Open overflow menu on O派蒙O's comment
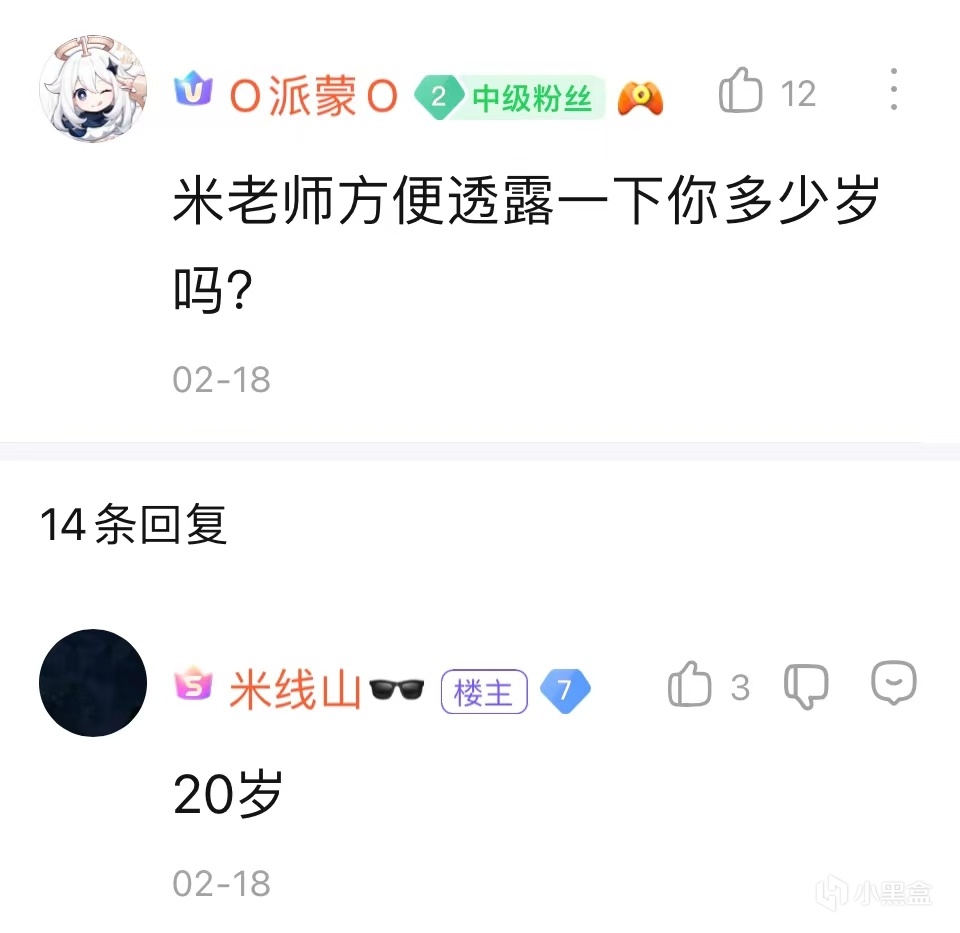Screen dimensions: 960x933 [894, 91]
